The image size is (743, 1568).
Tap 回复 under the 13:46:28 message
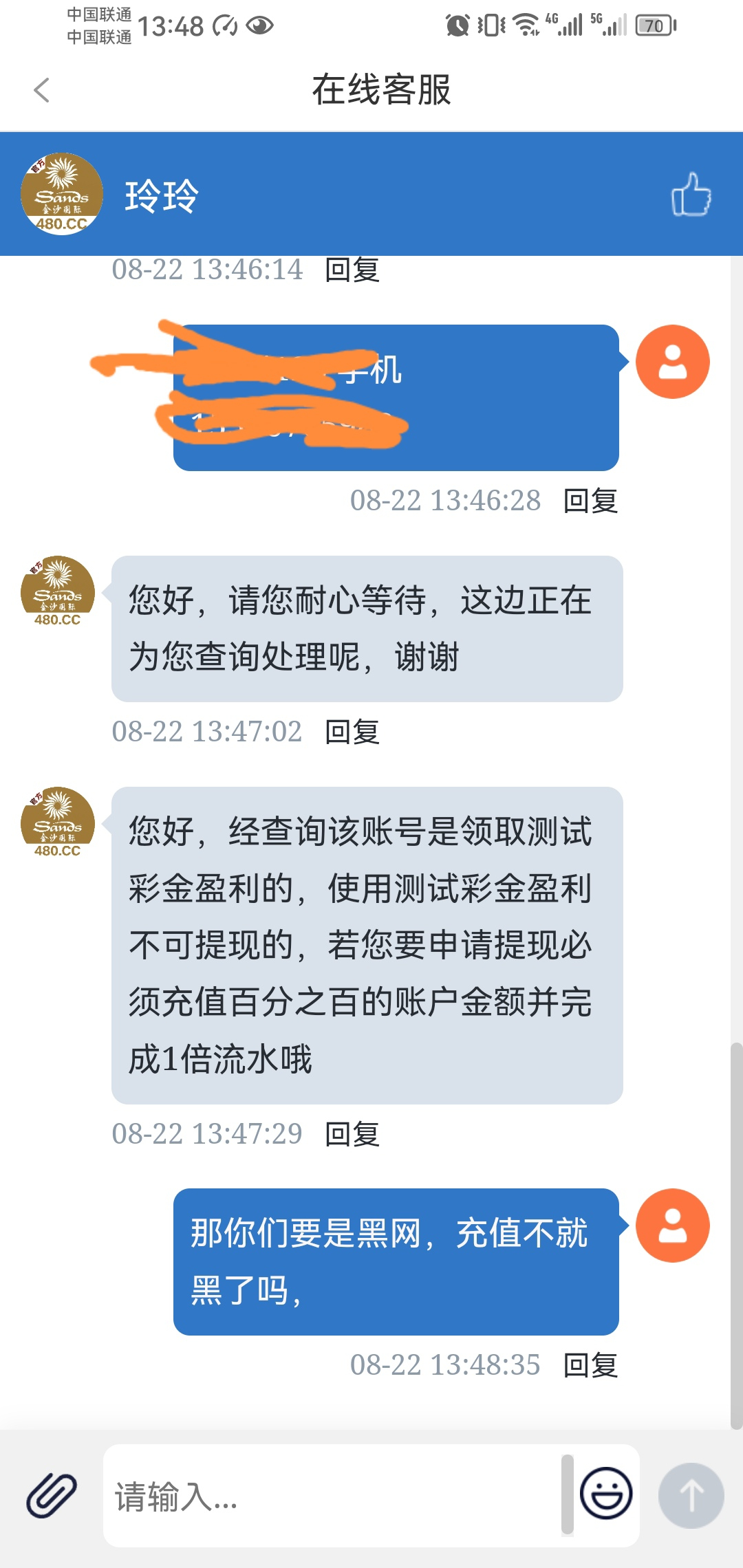590,501
